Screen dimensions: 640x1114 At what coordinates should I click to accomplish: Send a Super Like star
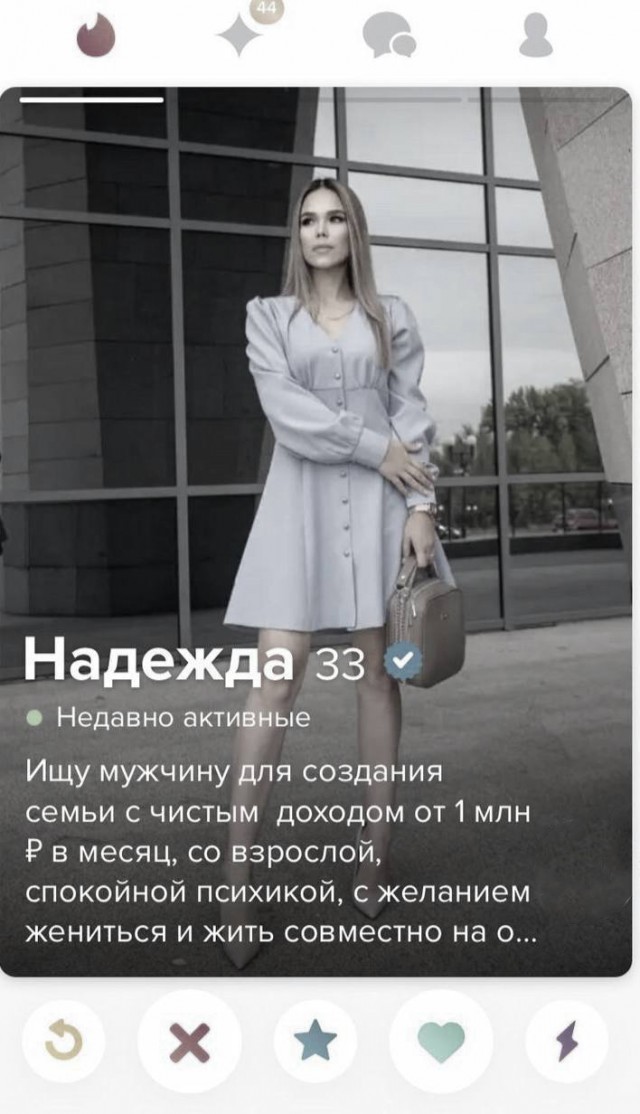(x=315, y=1042)
